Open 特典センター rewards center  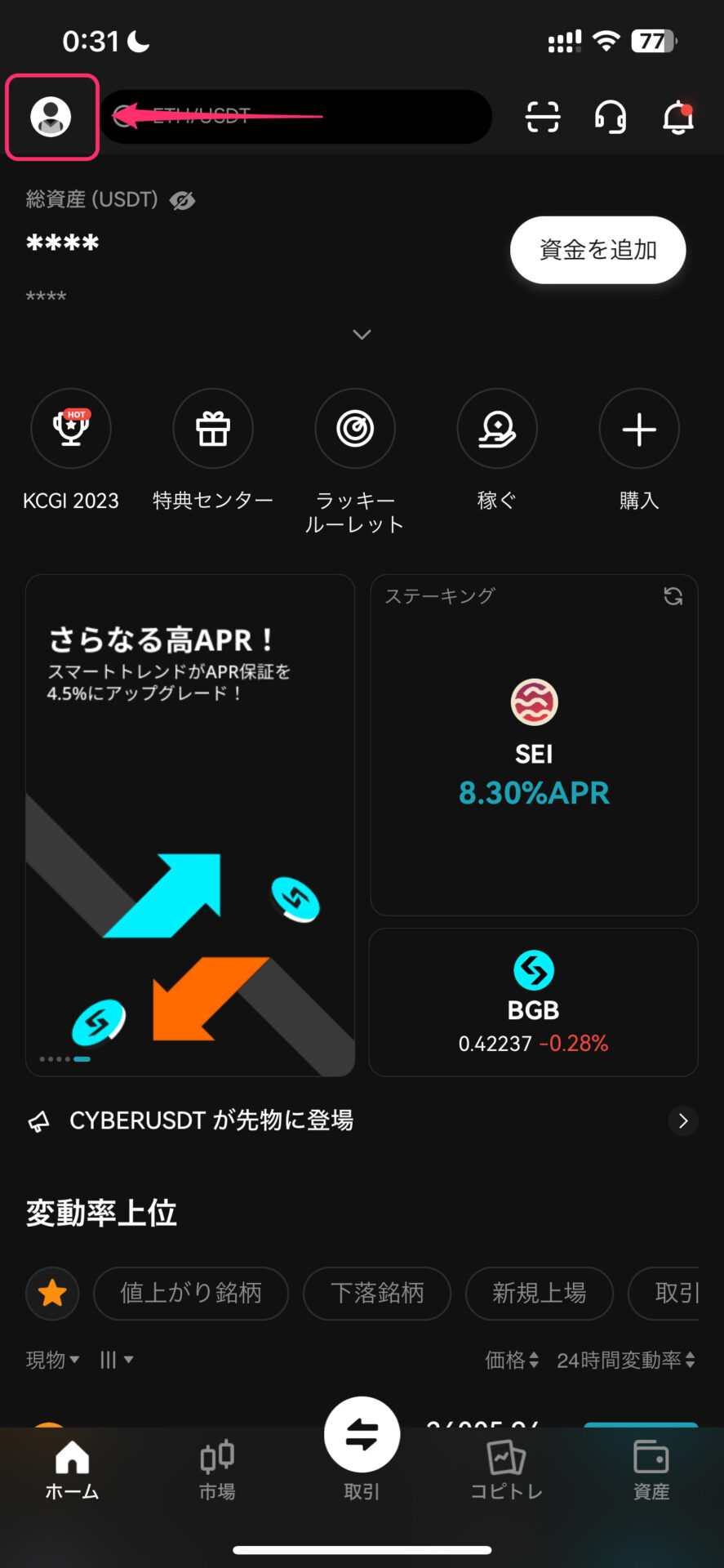click(x=213, y=429)
